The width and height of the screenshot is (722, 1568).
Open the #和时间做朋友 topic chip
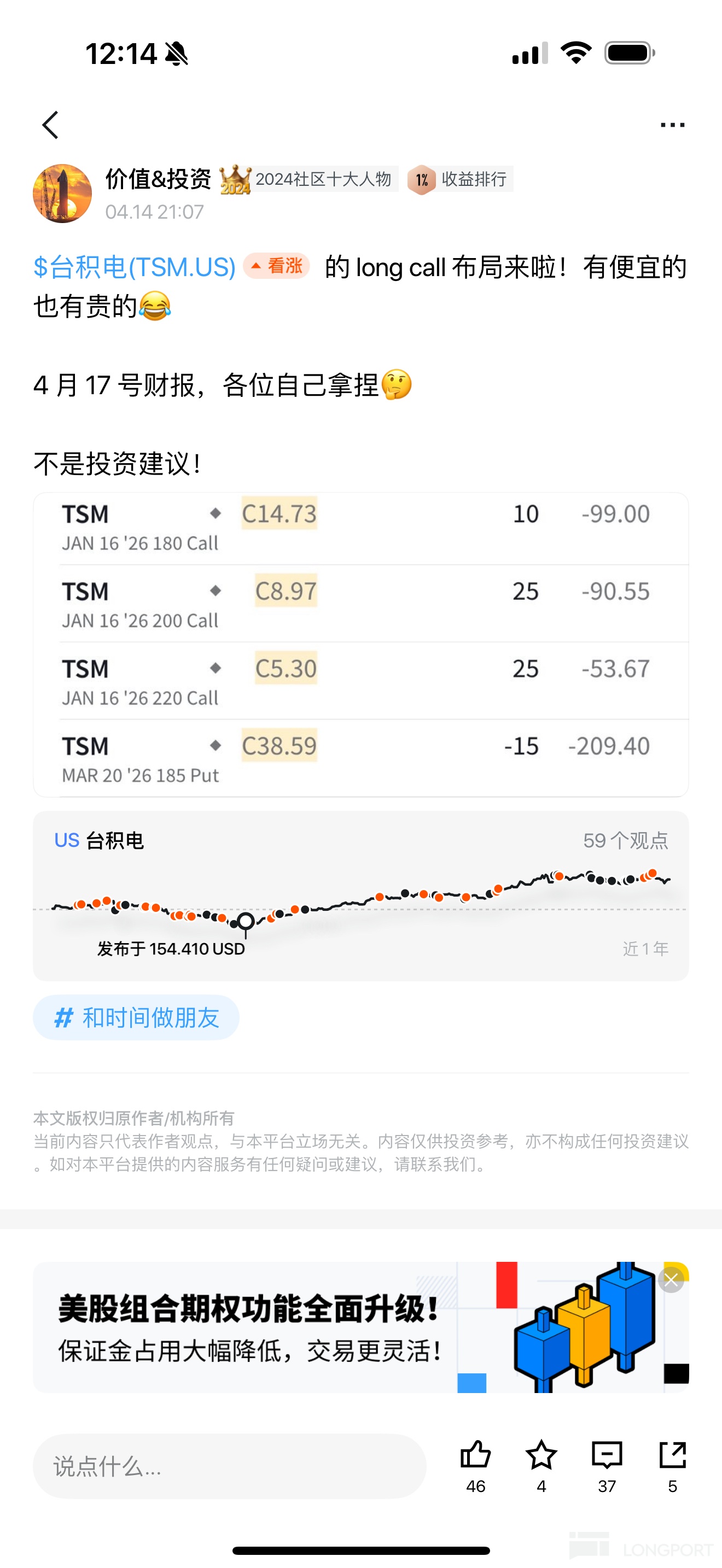[136, 1017]
